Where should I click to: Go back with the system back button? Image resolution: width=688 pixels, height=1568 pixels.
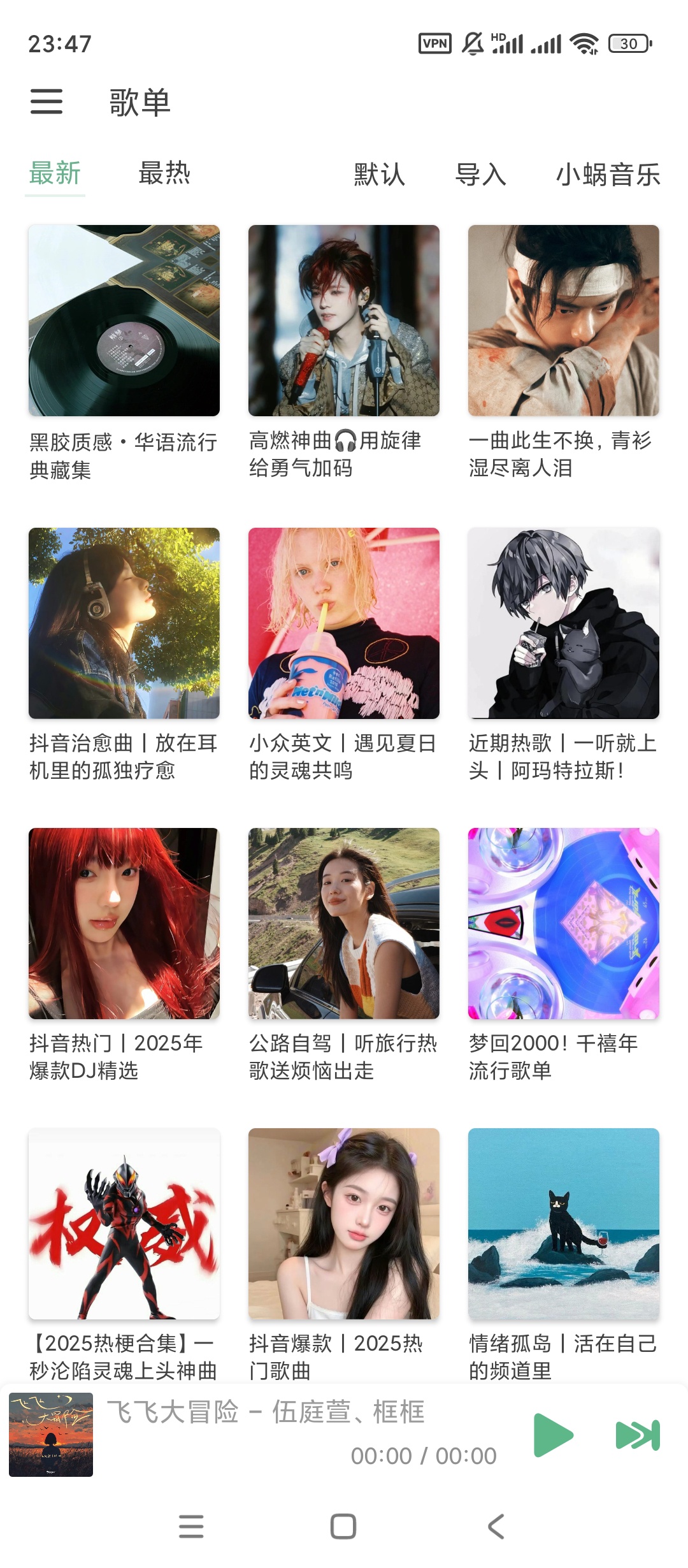[496, 1527]
